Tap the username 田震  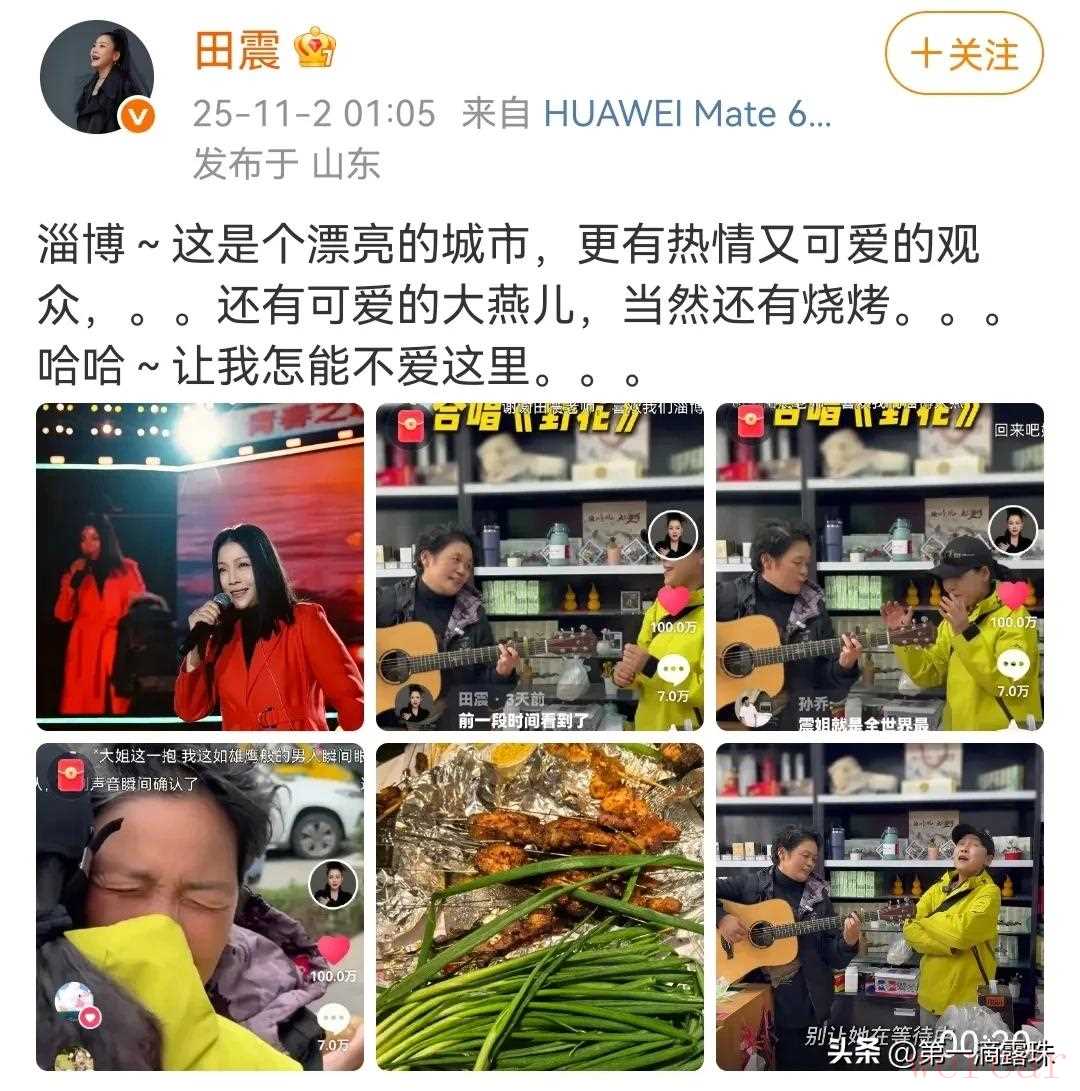pyautogui.click(x=237, y=50)
